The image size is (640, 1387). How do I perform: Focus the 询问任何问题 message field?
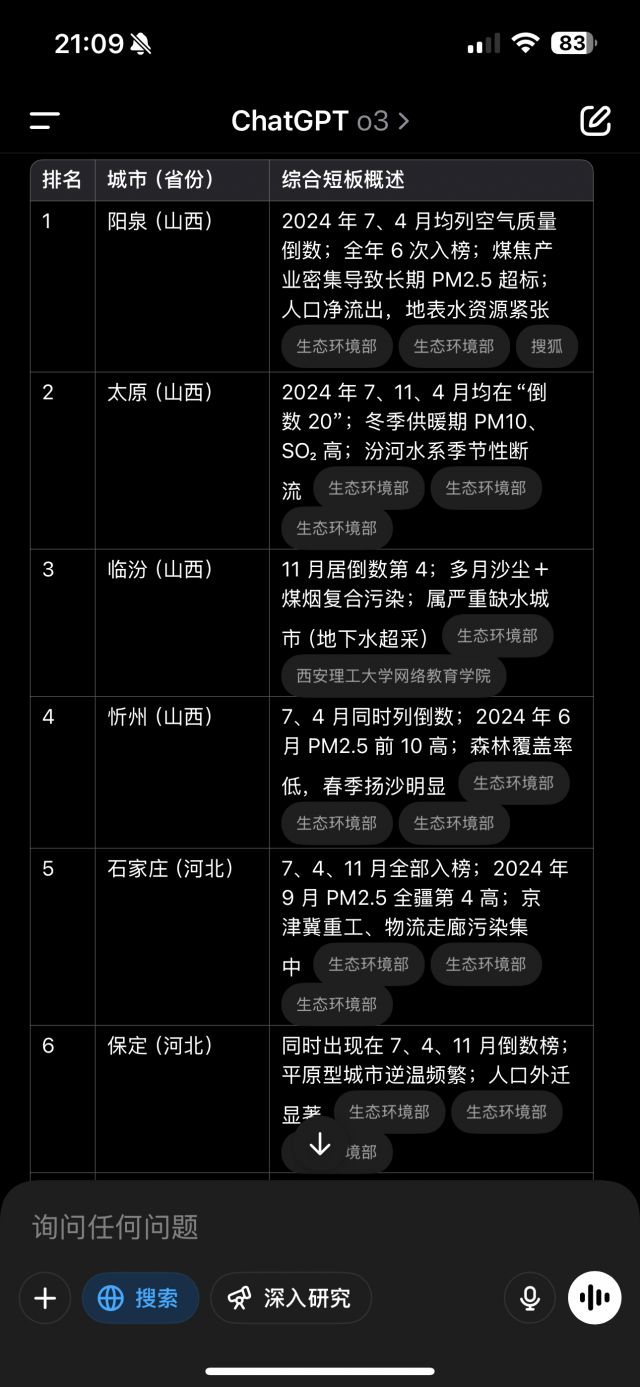click(x=320, y=1226)
